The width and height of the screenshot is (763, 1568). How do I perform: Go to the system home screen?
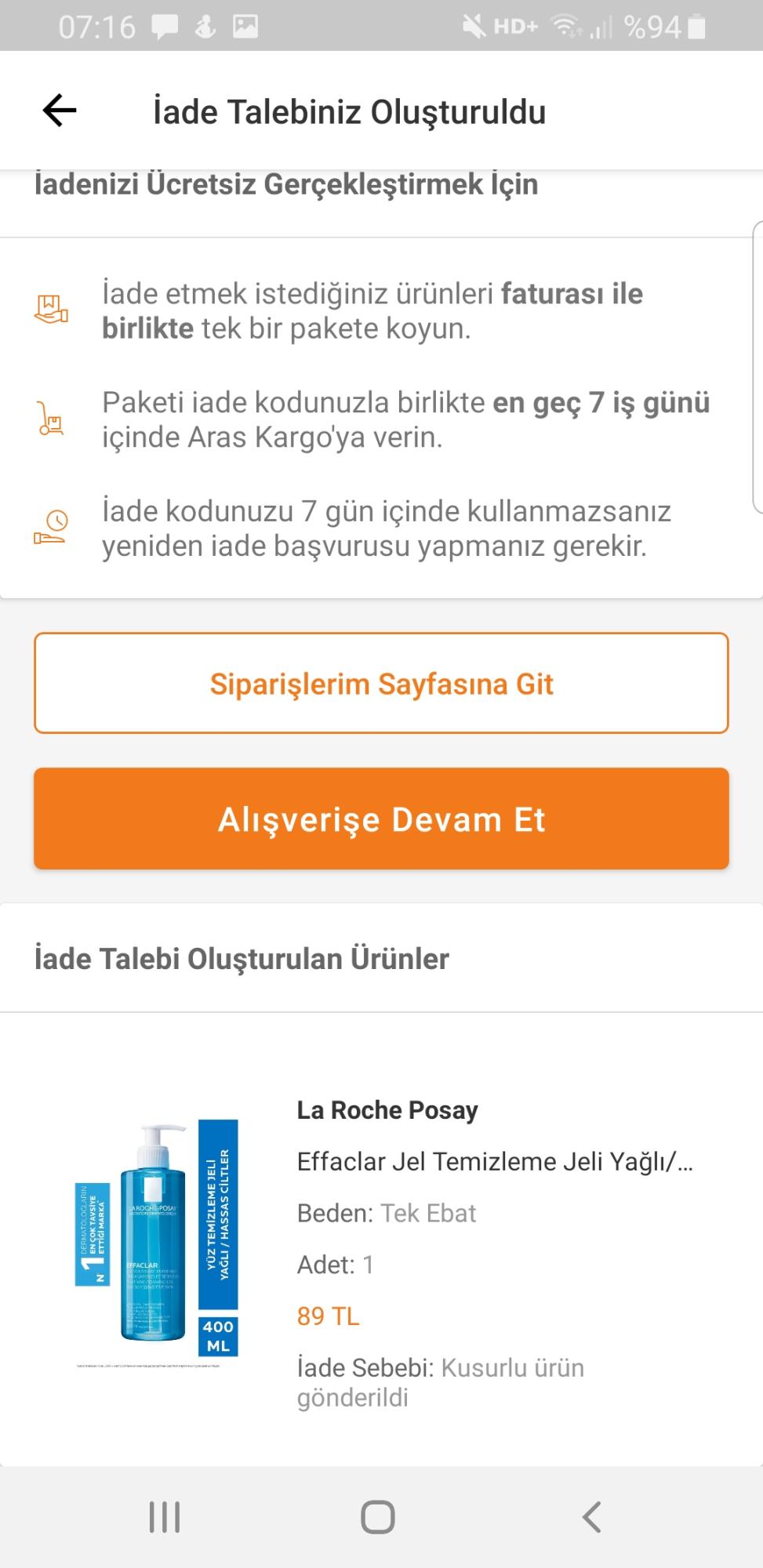point(378,1517)
